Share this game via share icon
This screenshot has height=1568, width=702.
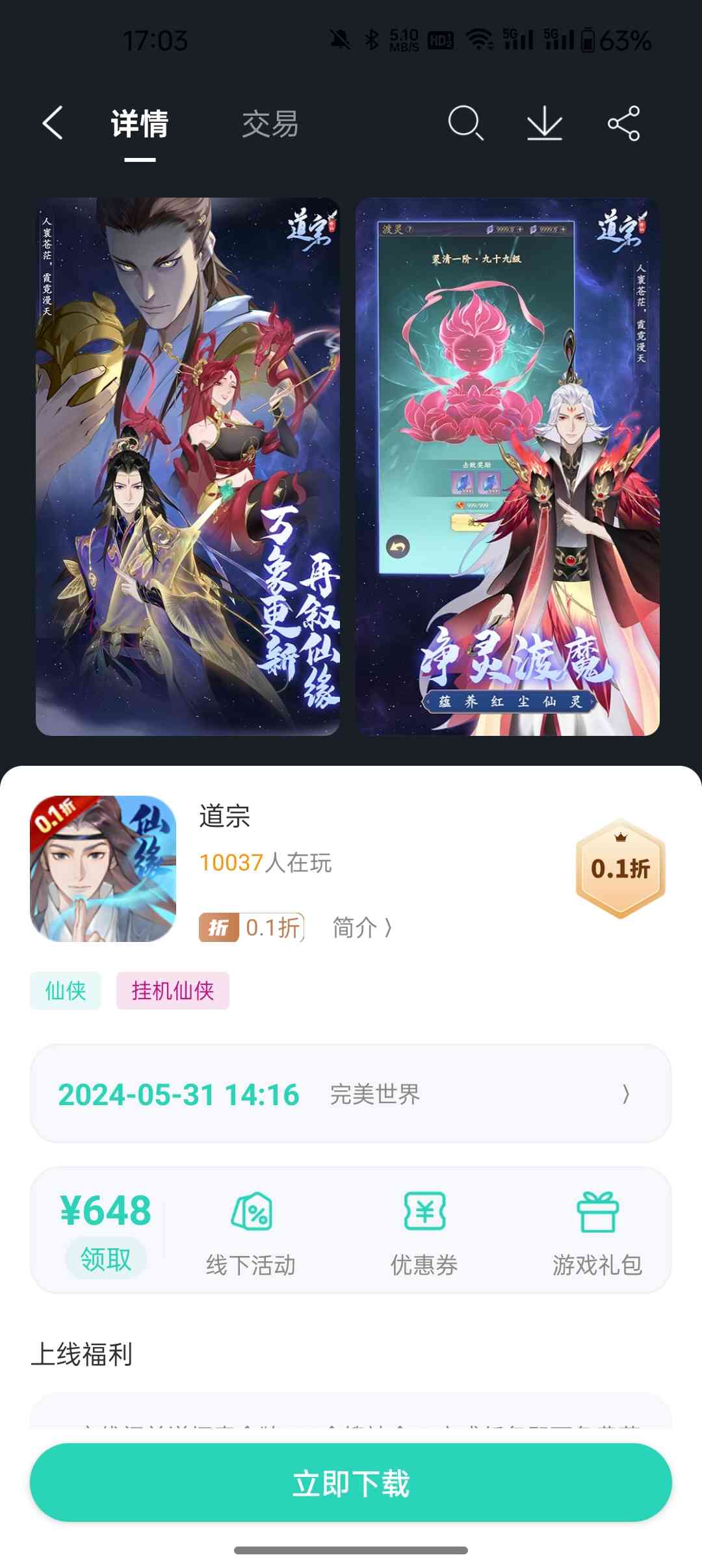point(624,124)
